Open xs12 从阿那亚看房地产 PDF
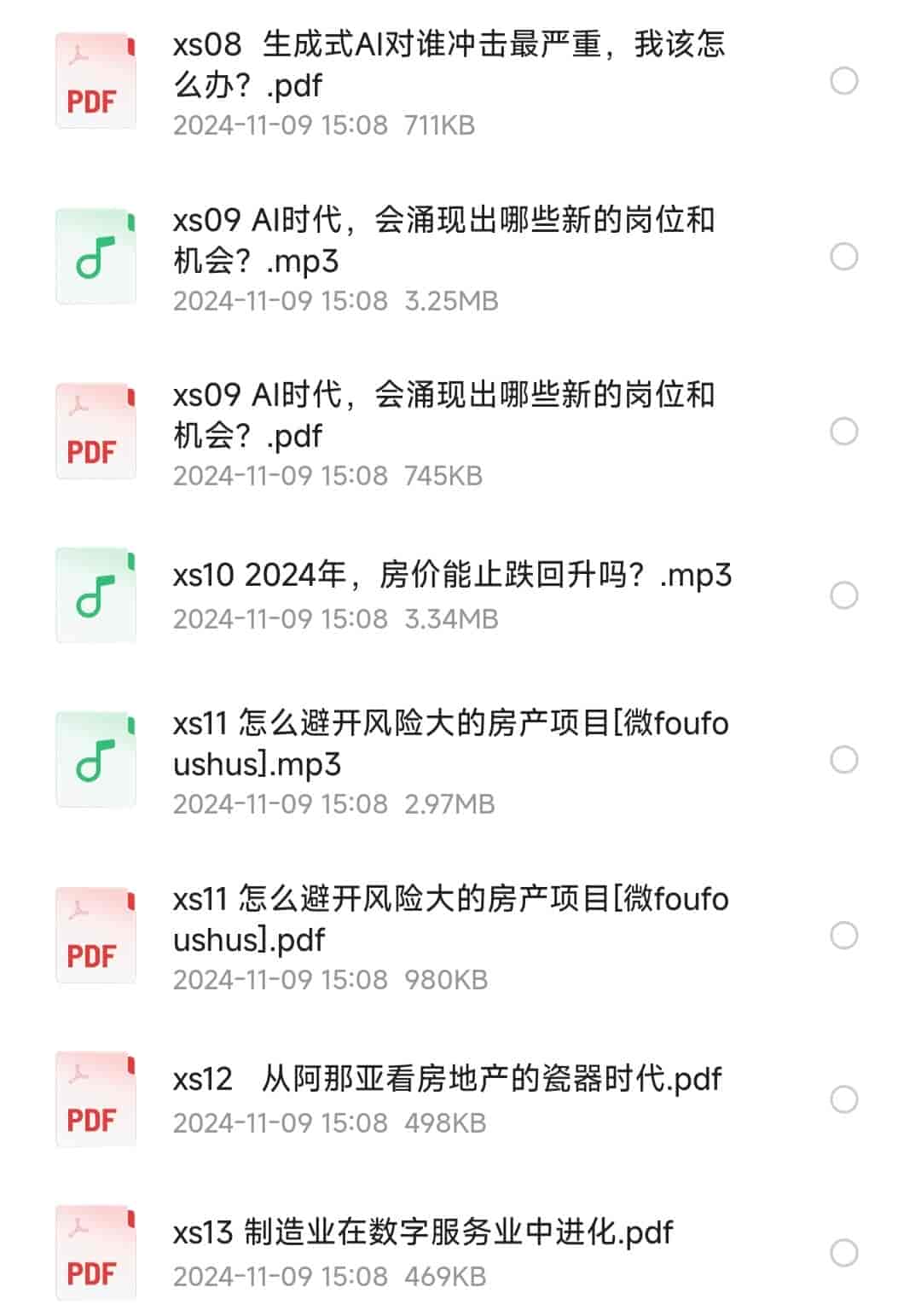 (447, 1080)
